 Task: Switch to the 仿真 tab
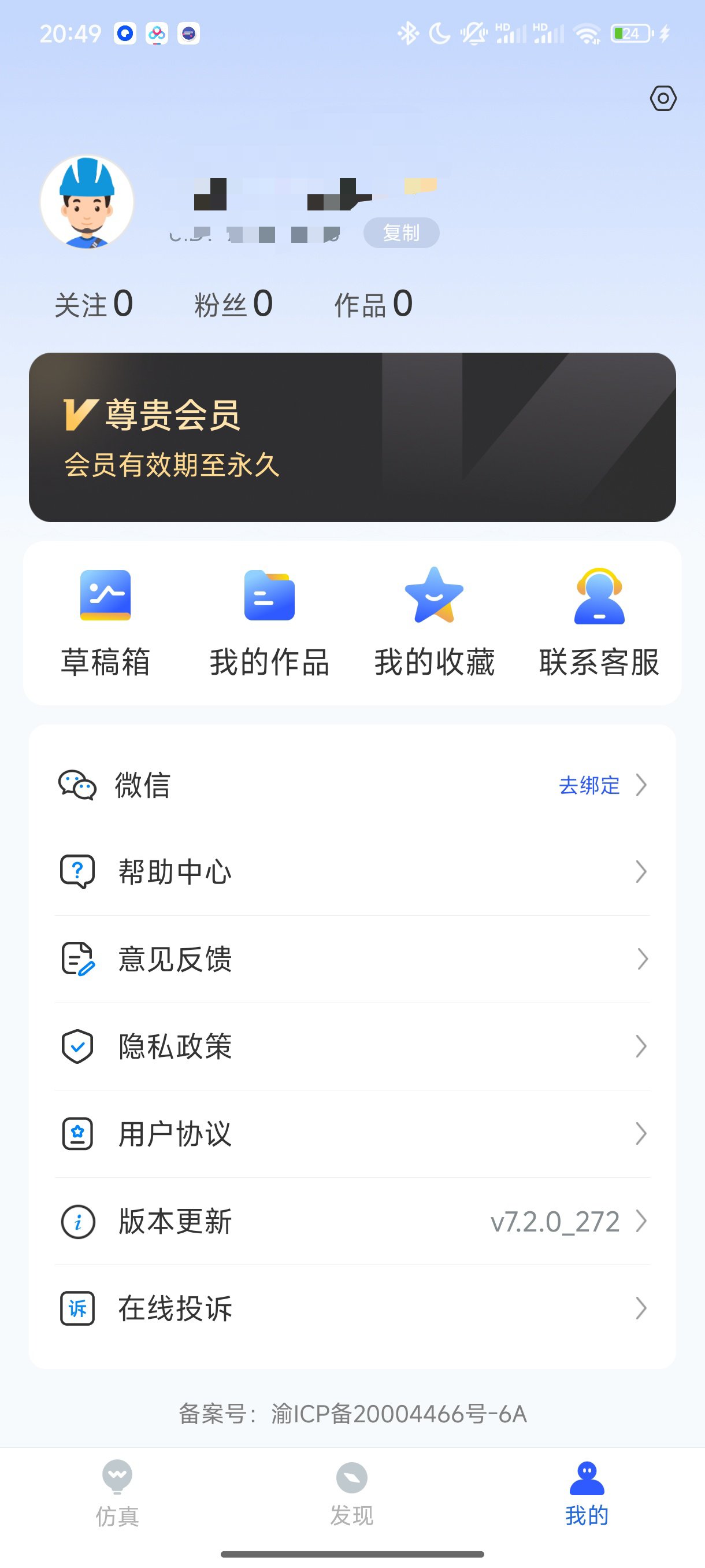[x=117, y=1494]
